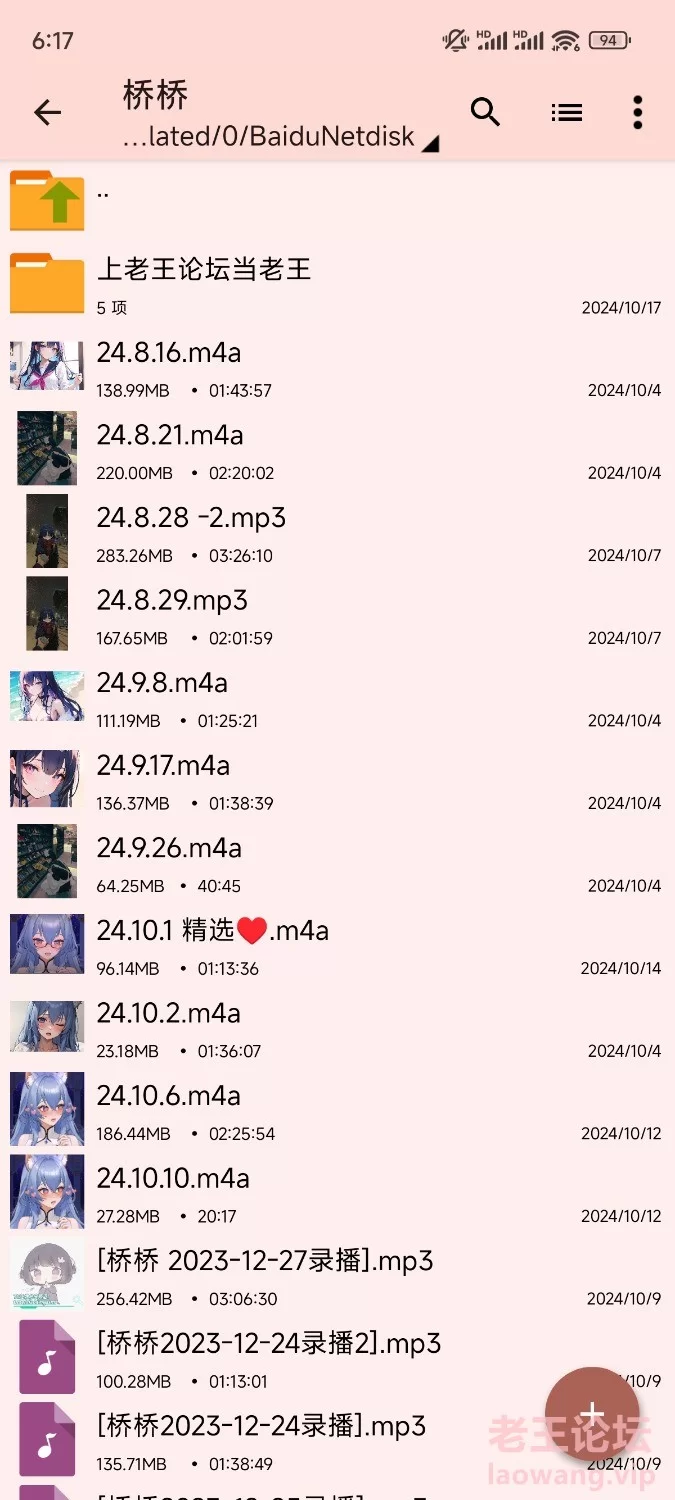Open the 上老王论坛当老王 folder
Image resolution: width=675 pixels, height=1500 pixels.
[337, 284]
